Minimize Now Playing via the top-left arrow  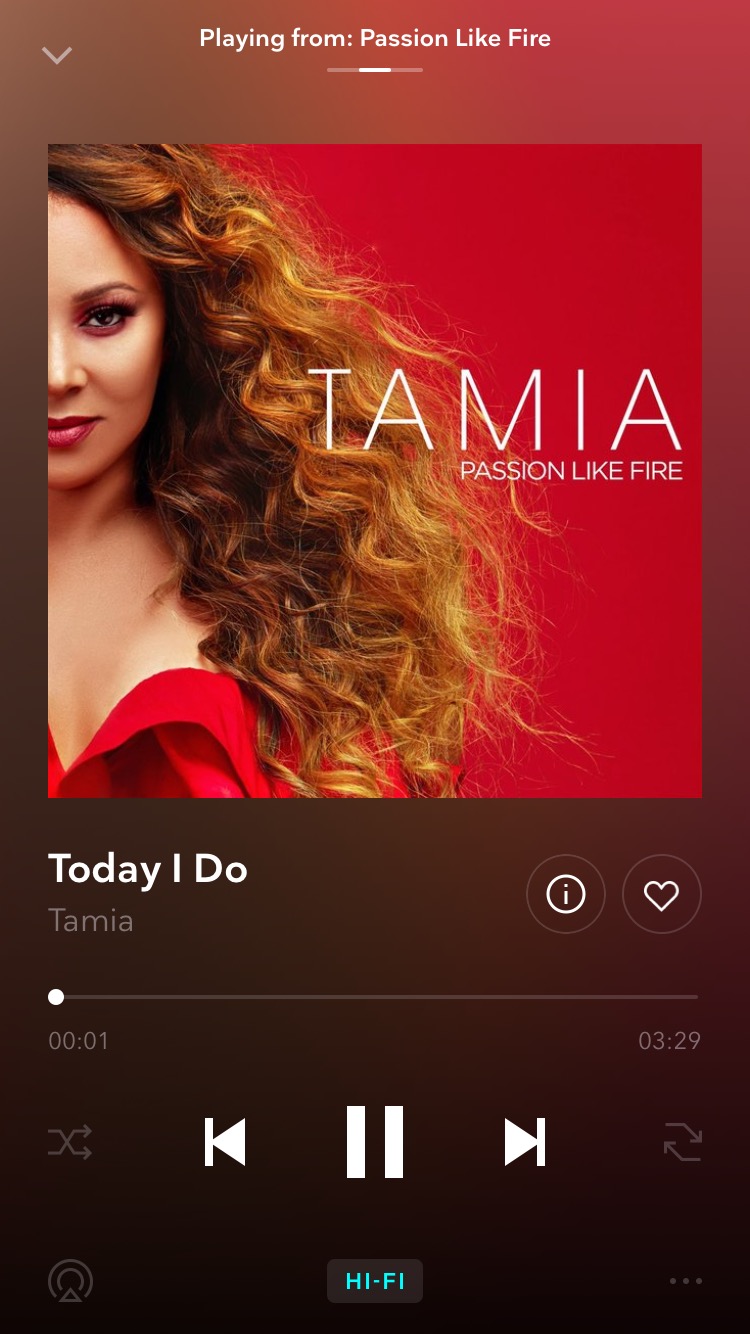point(57,55)
